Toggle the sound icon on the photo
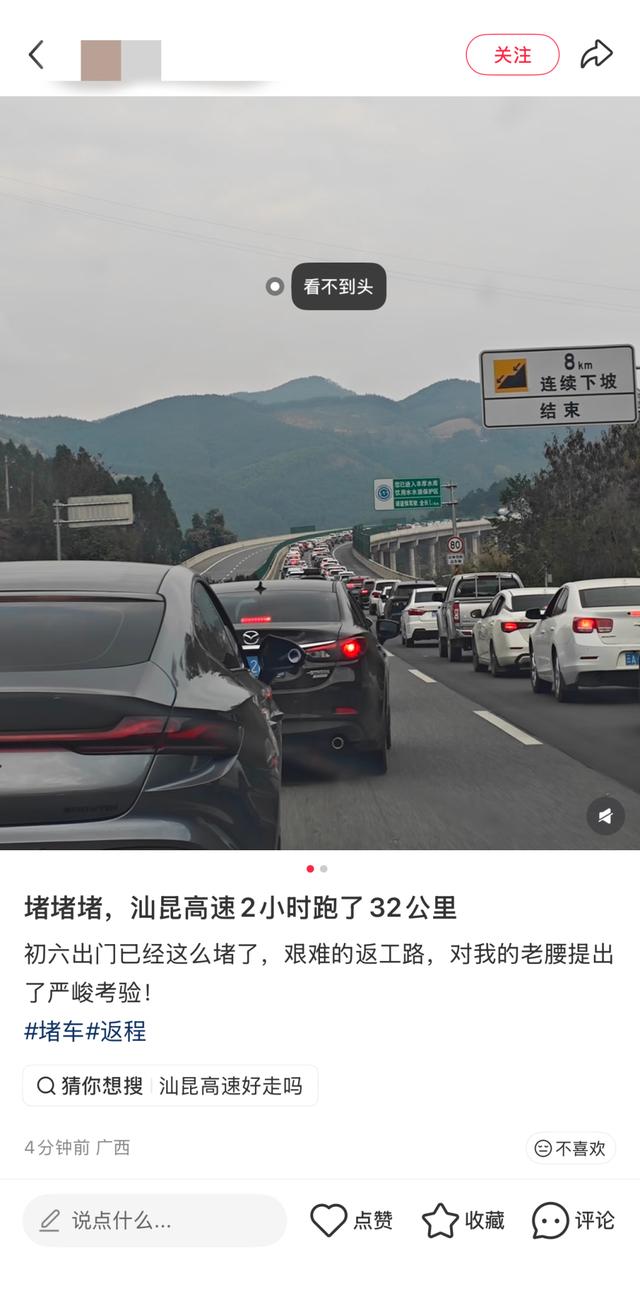Viewport: 640px width, 1291px height. pyautogui.click(x=605, y=816)
